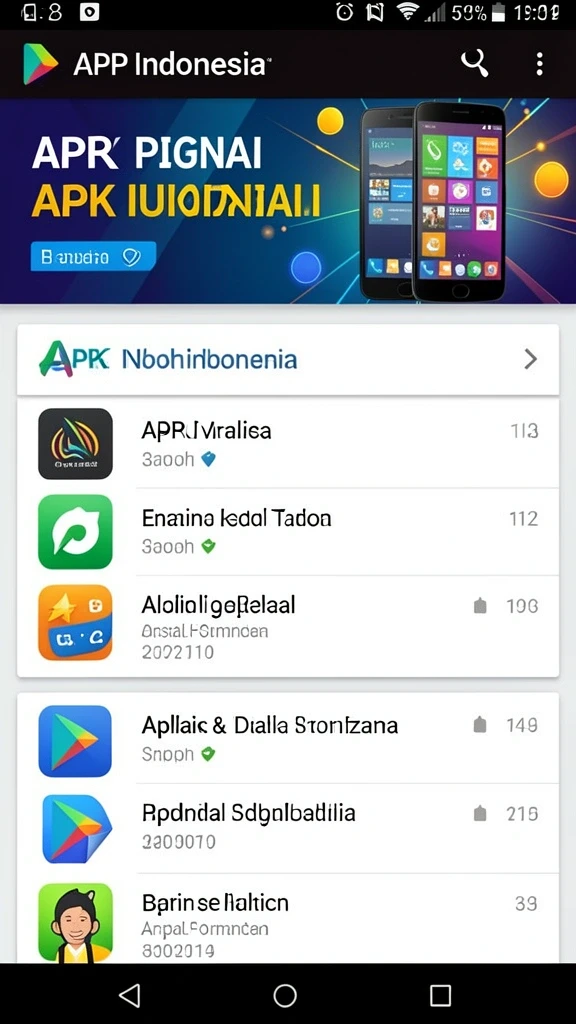The image size is (576, 1024).
Task: Open the app row ranked 113
Action: pyautogui.click(x=288, y=443)
